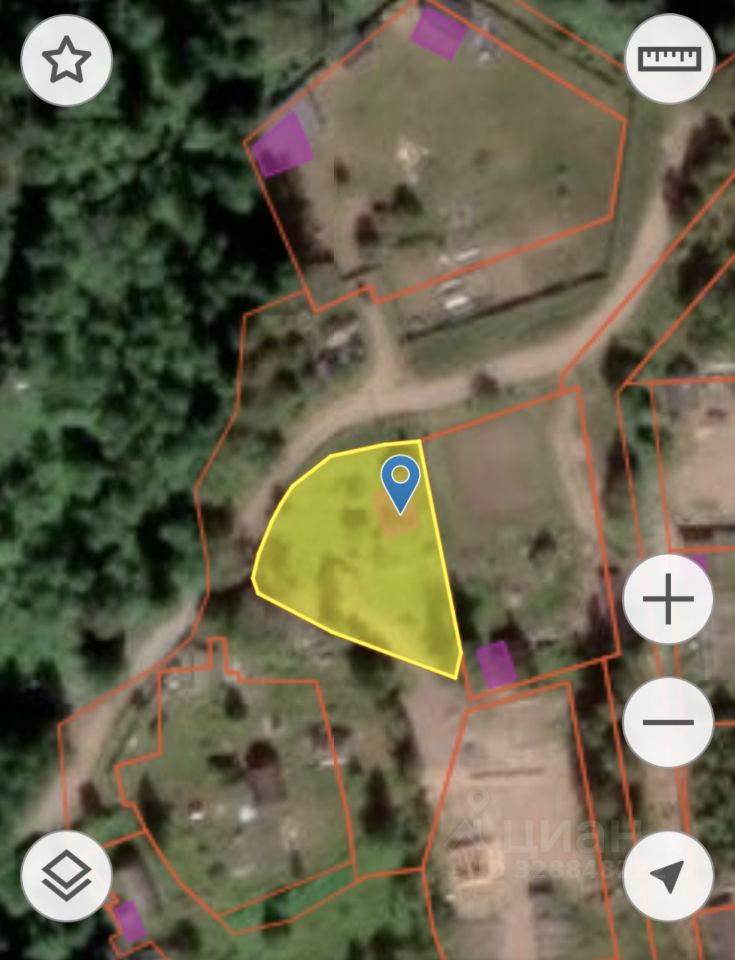Open the map layers selector
This screenshot has height=960, width=735.
point(66,876)
